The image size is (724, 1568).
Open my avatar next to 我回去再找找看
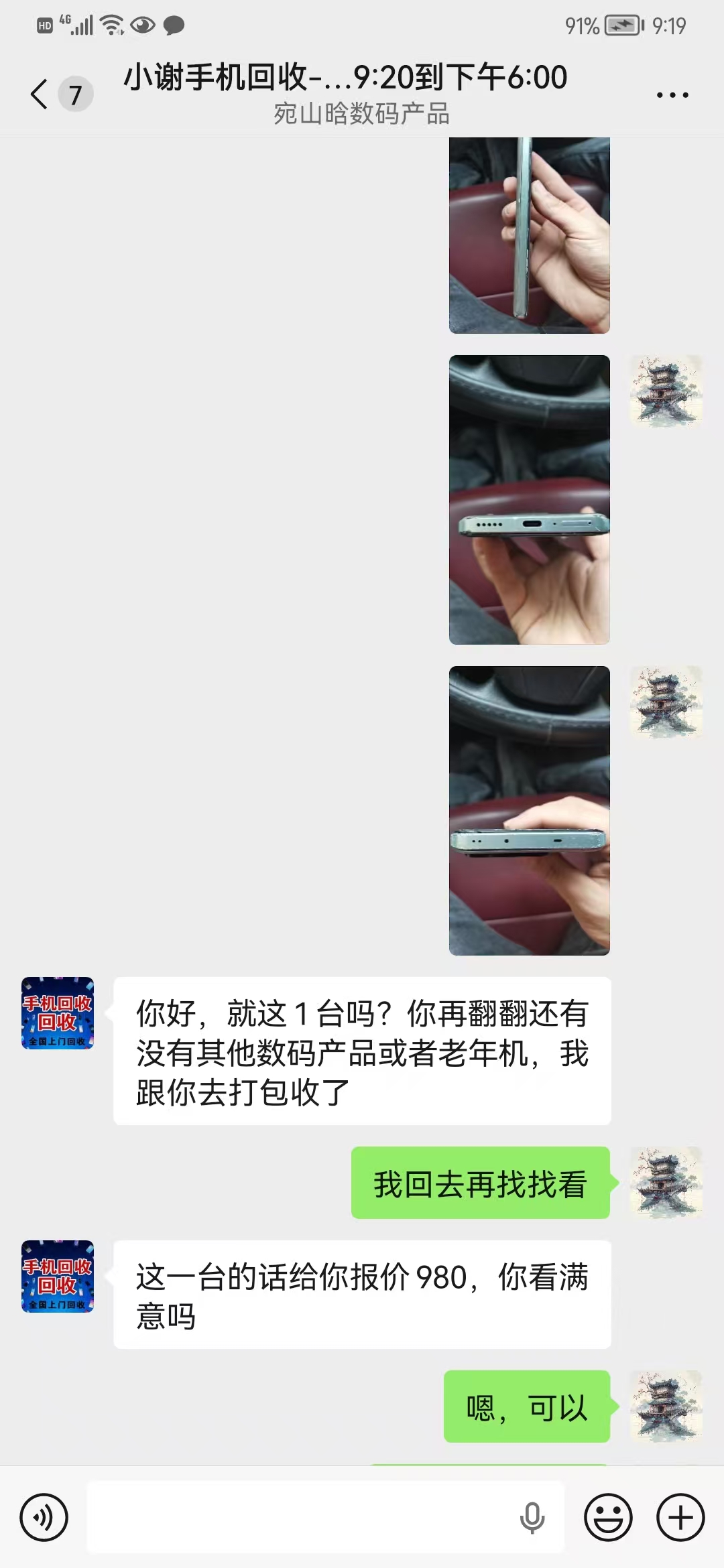click(666, 1183)
